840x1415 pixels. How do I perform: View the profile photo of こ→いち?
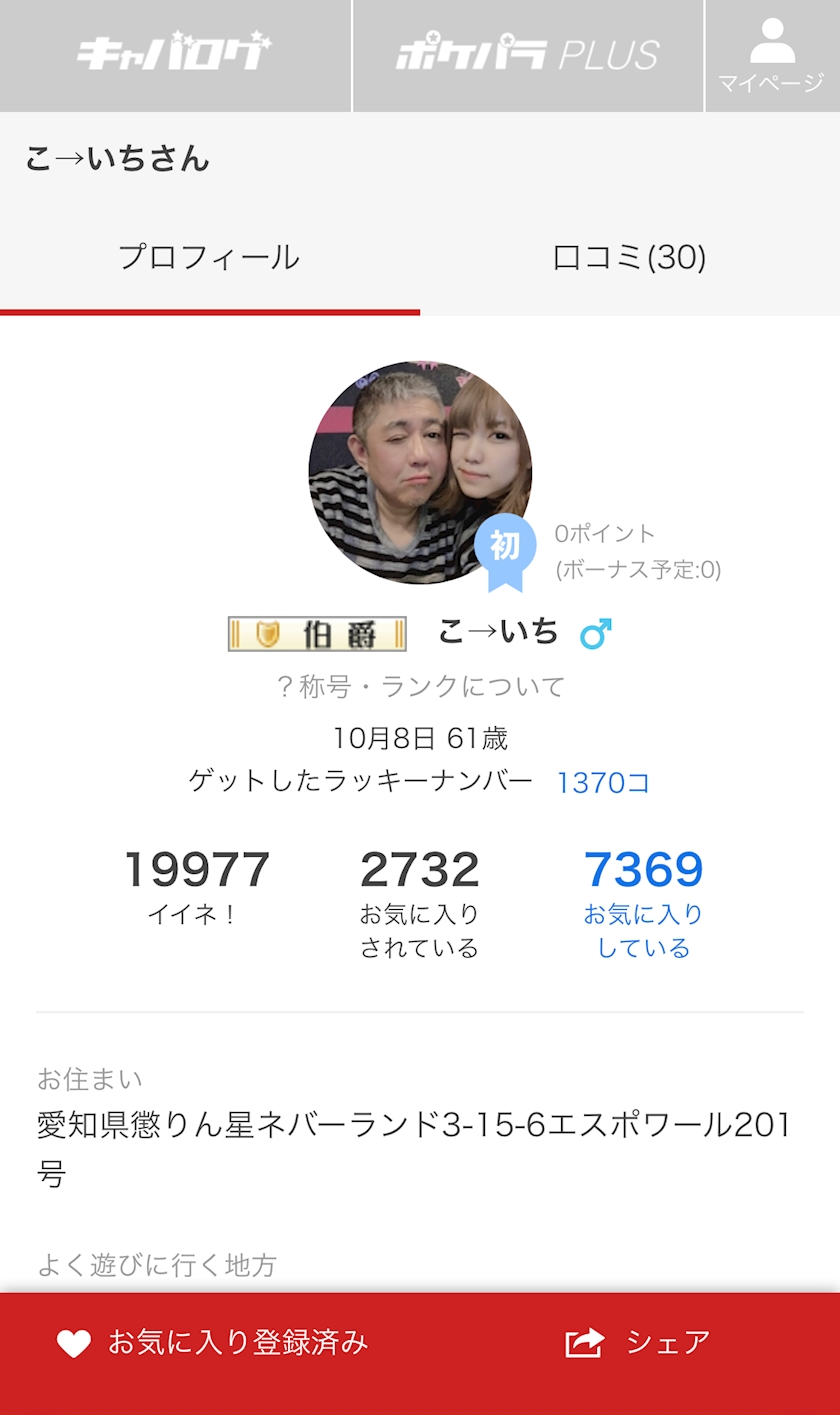419,472
